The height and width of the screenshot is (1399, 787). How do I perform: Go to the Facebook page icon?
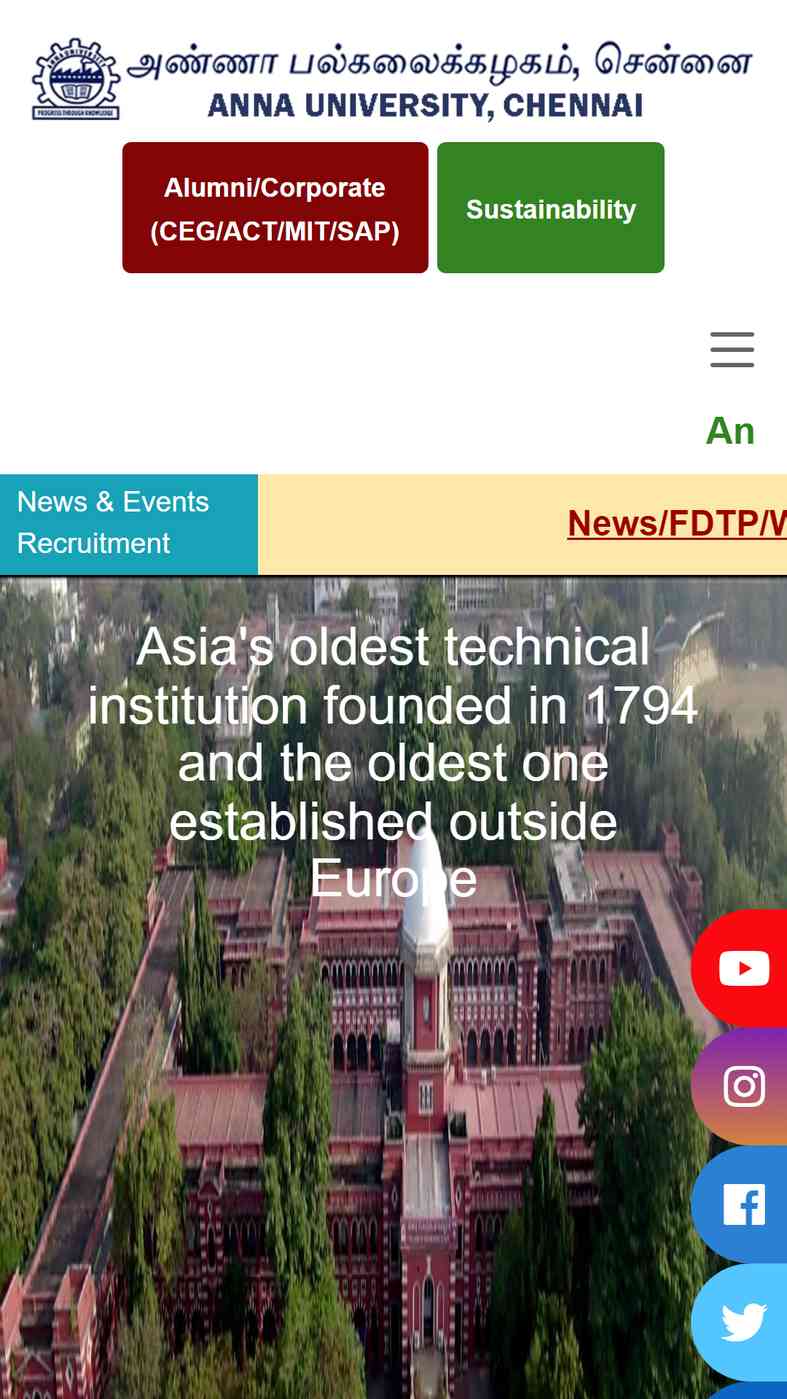click(x=740, y=1204)
